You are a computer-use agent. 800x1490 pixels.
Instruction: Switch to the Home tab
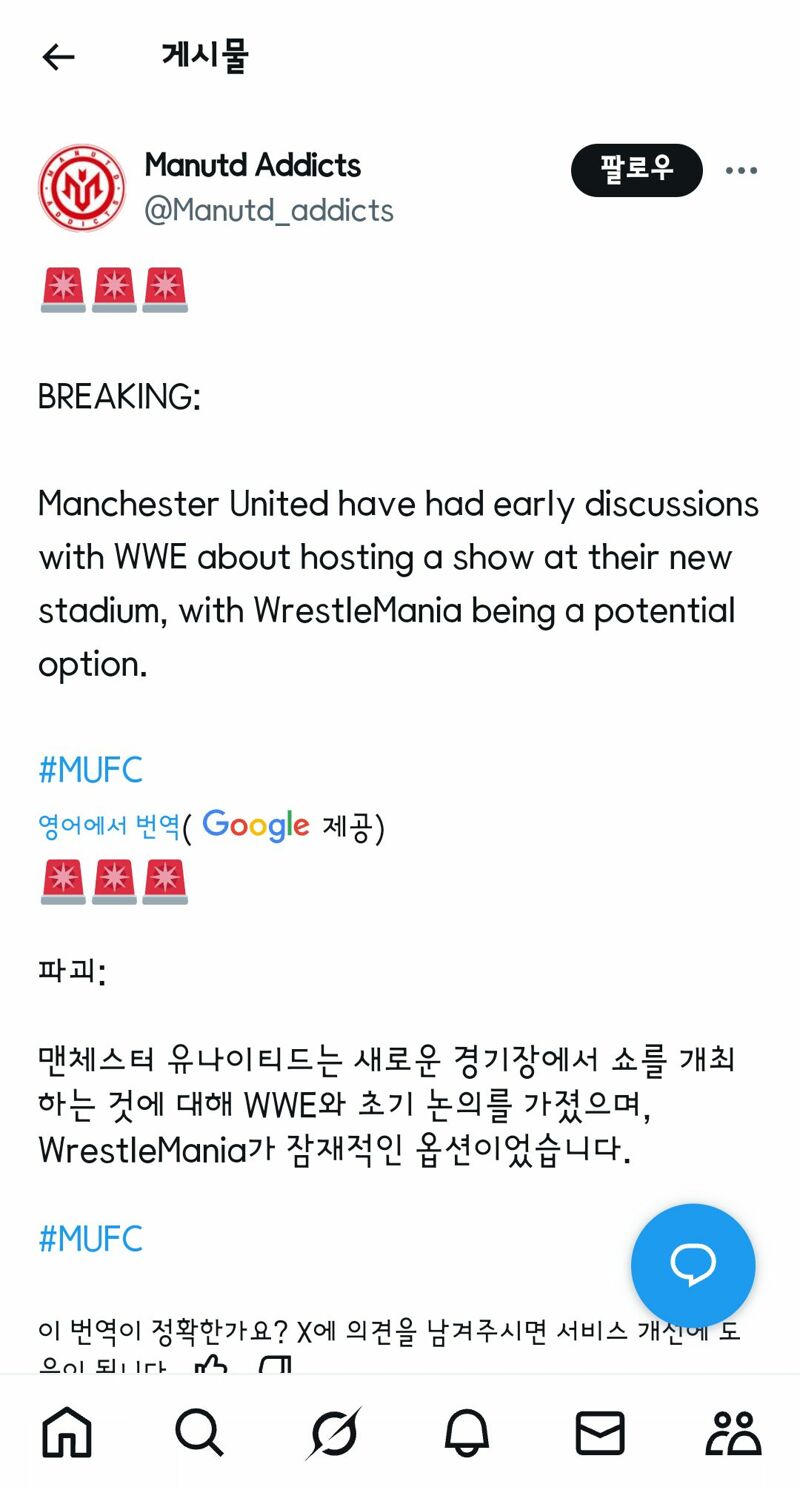(67, 1433)
